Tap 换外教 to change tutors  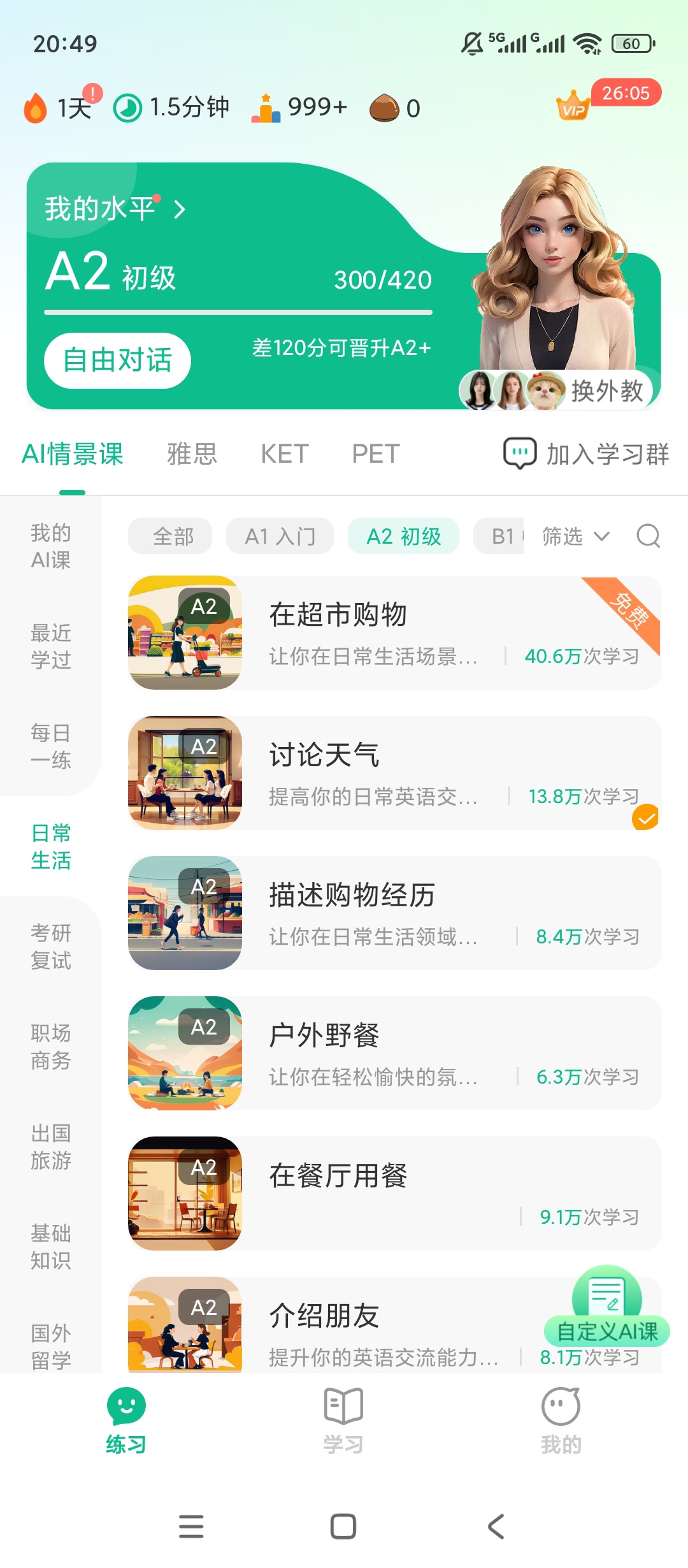(608, 390)
